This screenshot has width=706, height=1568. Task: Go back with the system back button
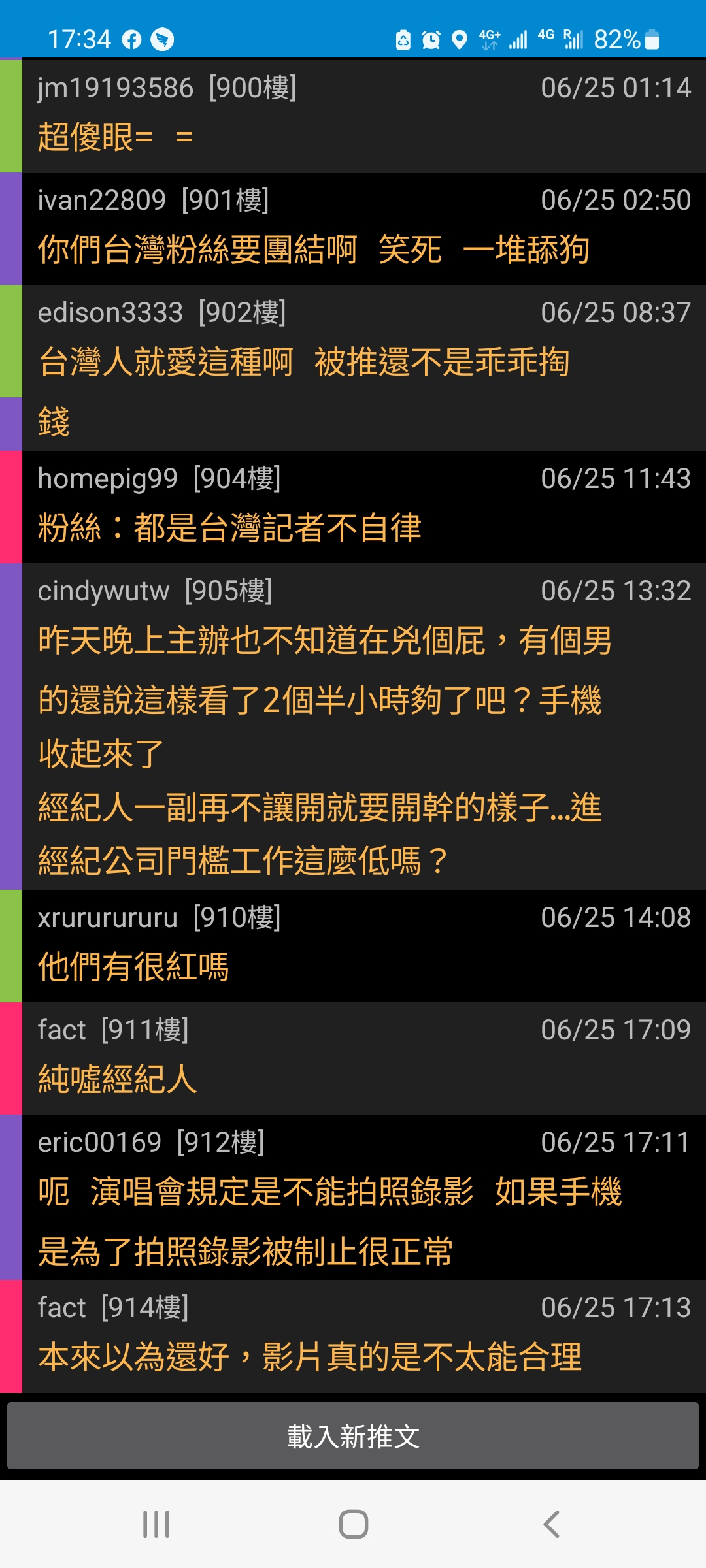(x=551, y=1524)
